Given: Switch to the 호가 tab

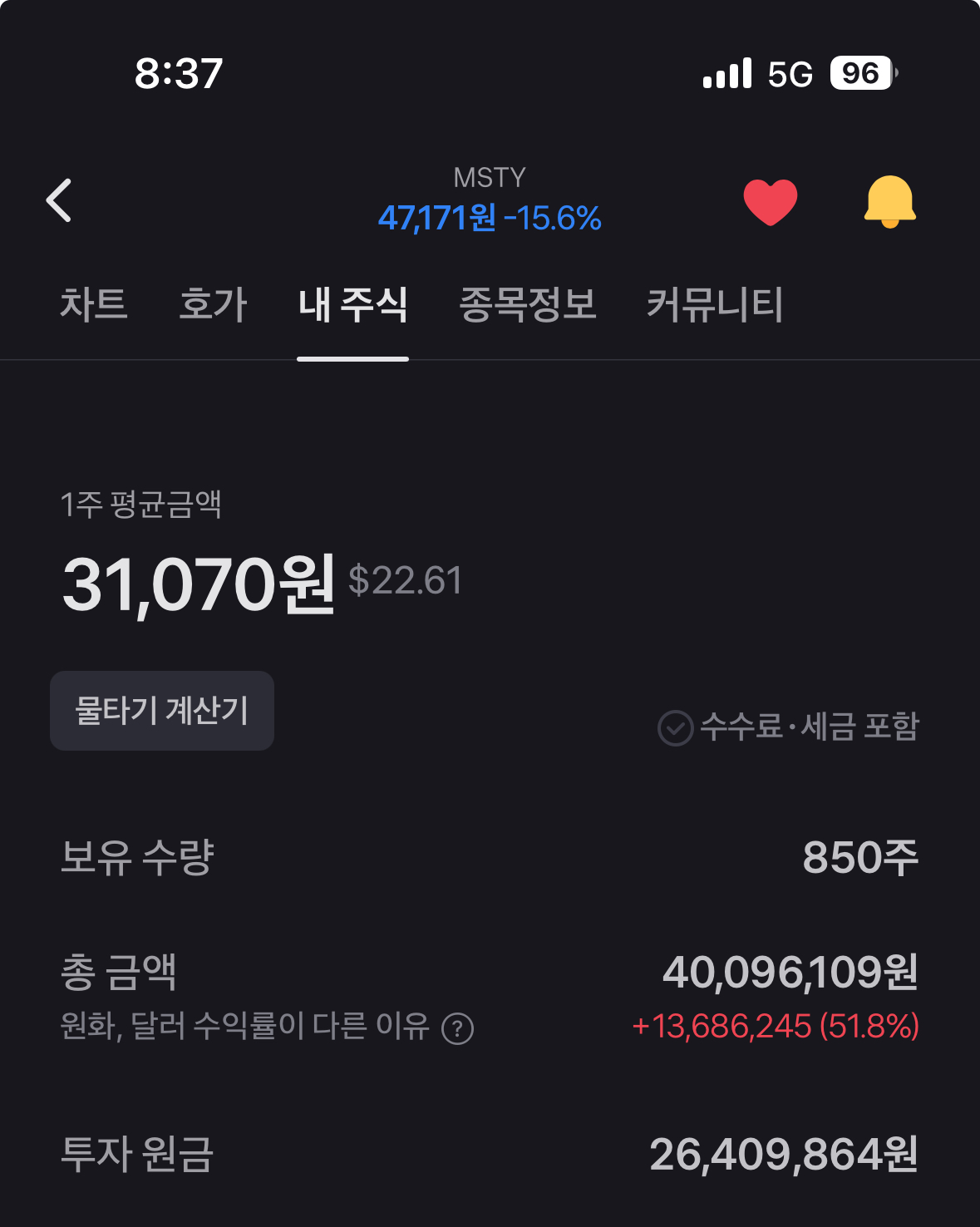Looking at the screenshot, I should pyautogui.click(x=213, y=304).
